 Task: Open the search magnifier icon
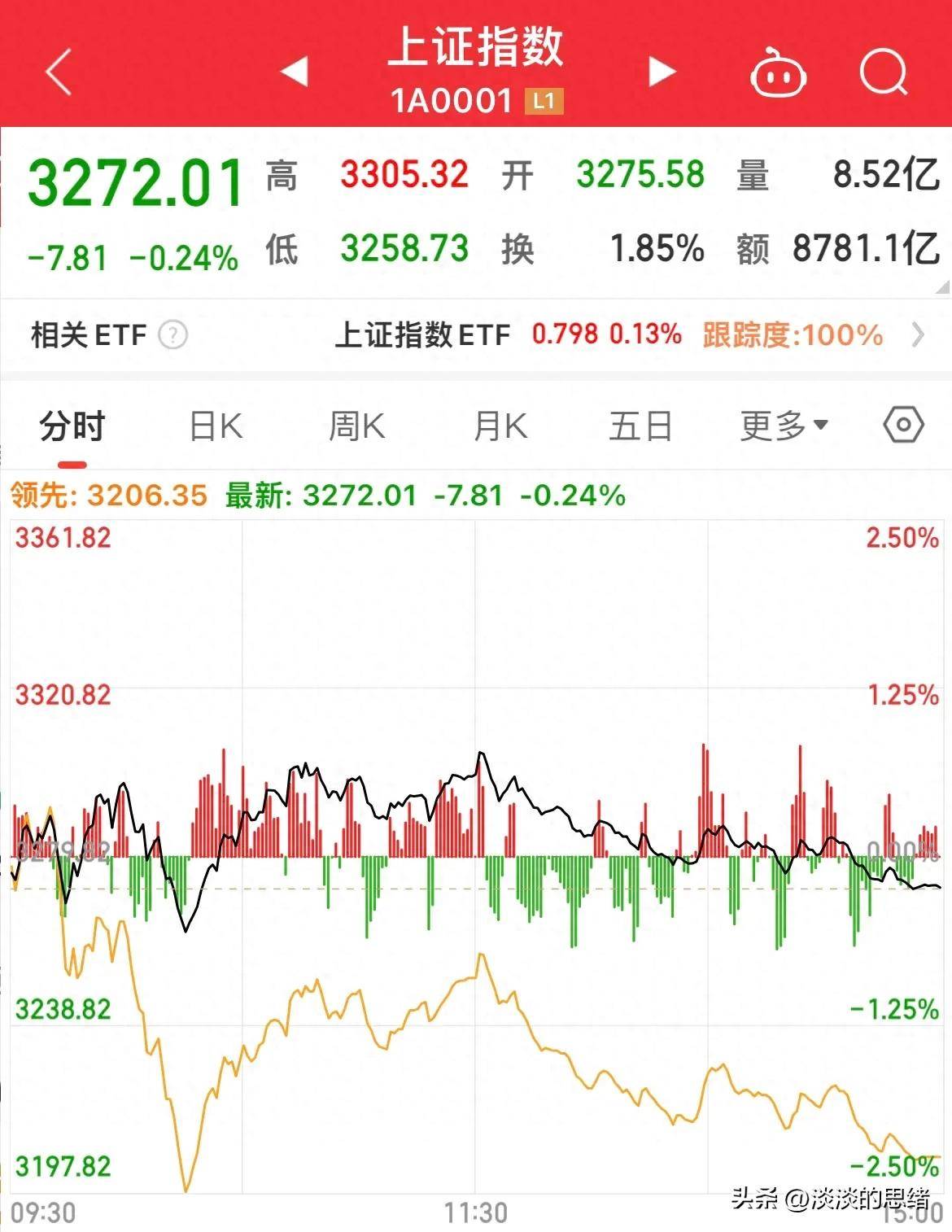884,72
